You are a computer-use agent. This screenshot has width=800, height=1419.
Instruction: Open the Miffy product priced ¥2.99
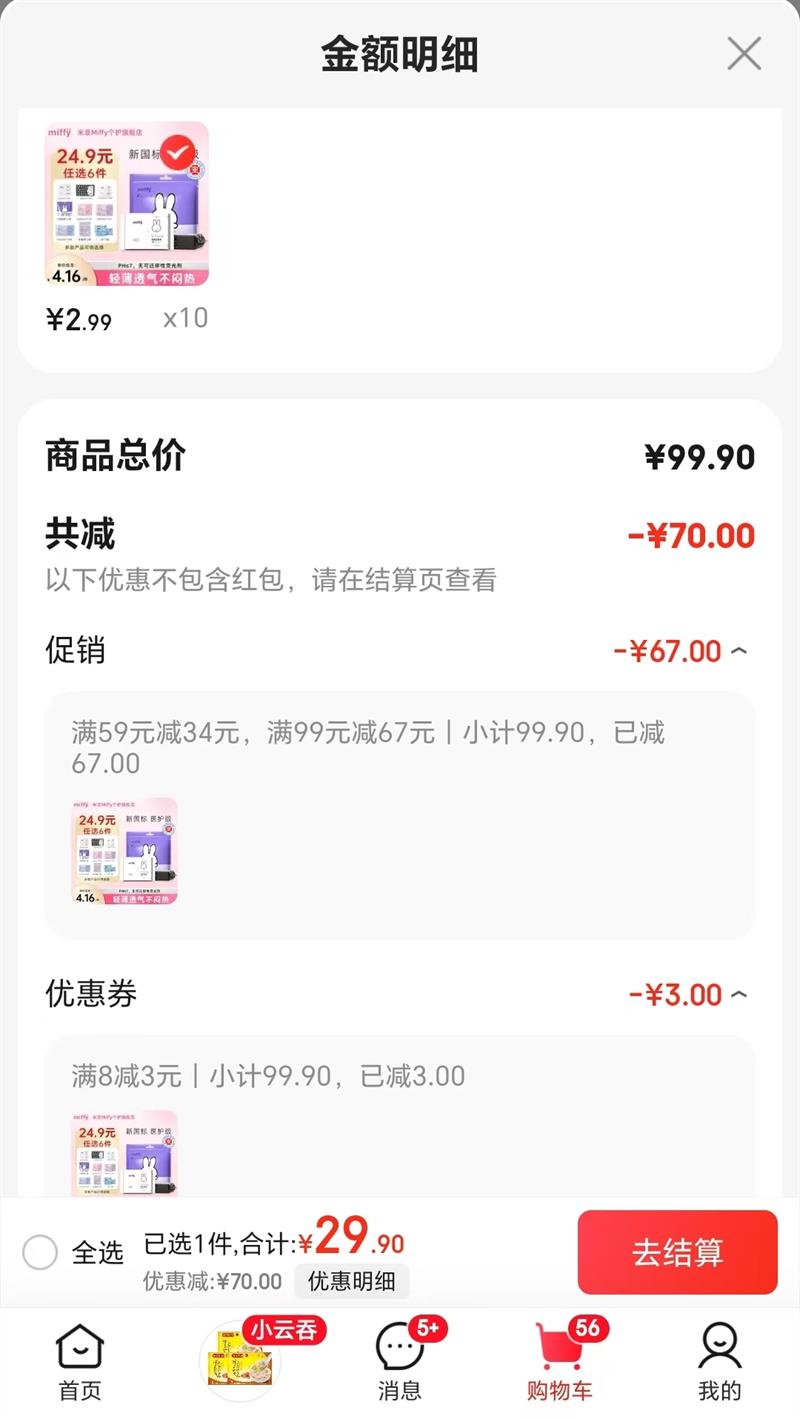point(127,204)
